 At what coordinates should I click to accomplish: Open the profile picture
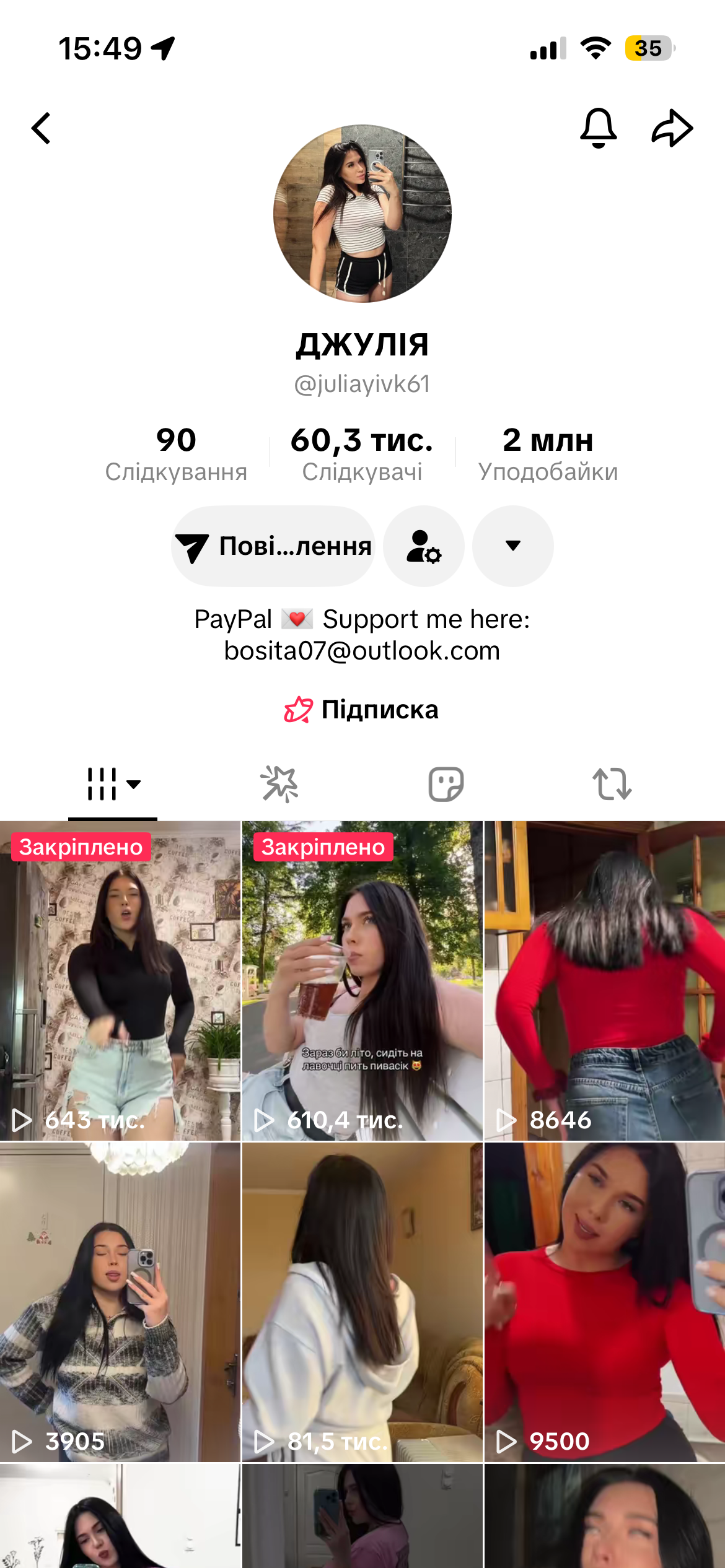(x=362, y=214)
